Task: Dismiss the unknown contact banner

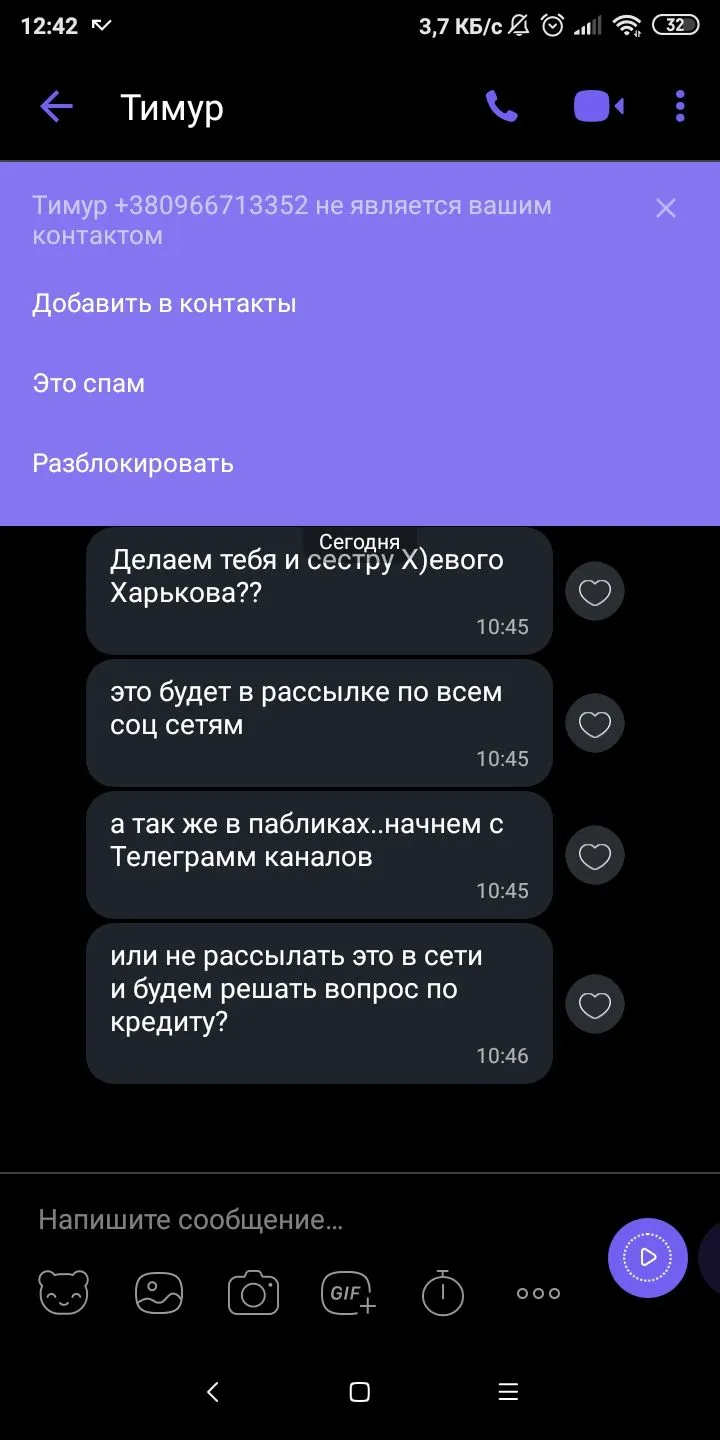Action: (x=666, y=208)
